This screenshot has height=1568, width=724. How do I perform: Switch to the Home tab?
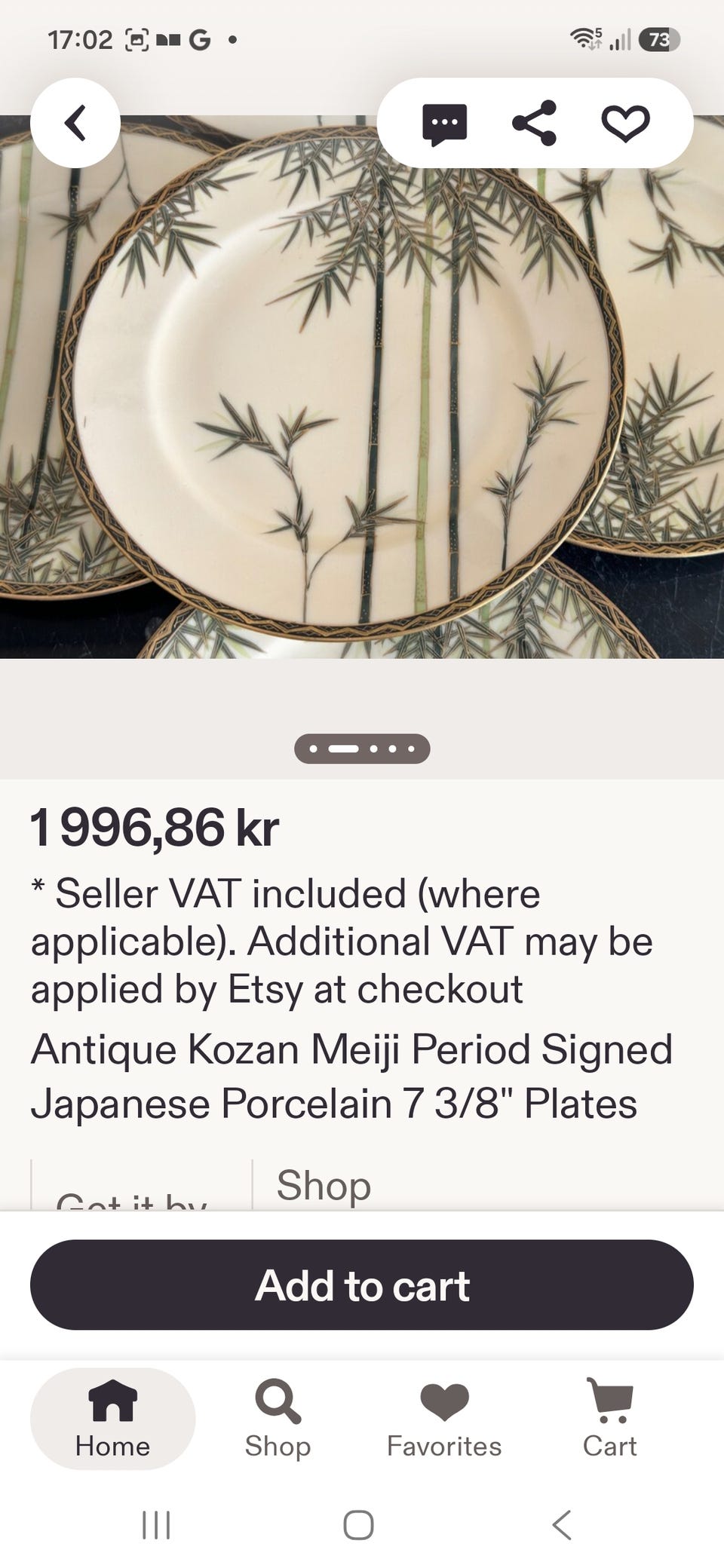pos(113,1419)
